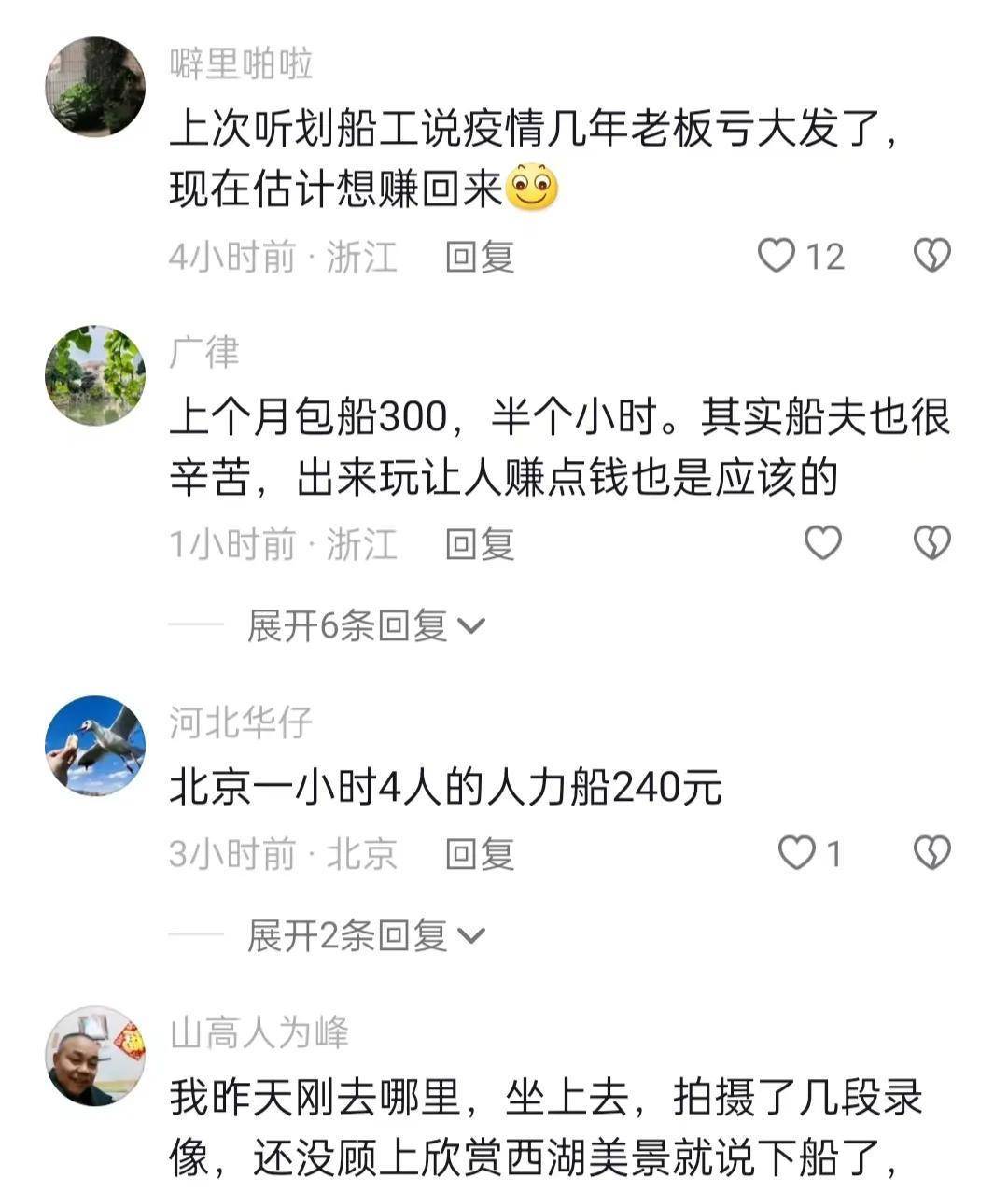Open 山高人为峰's profile avatar

[95, 1056]
